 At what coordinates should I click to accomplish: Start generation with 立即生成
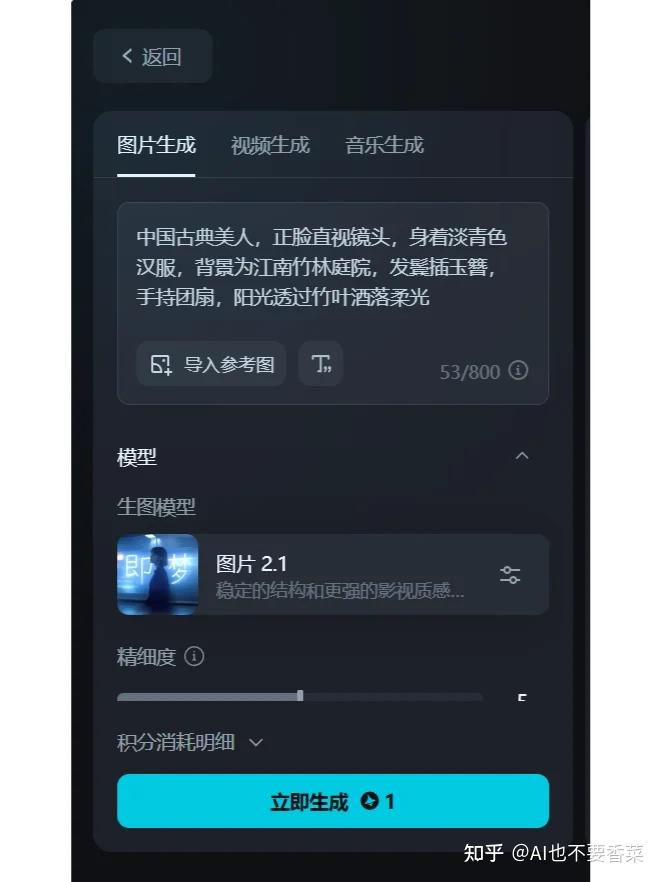pyautogui.click(x=332, y=801)
